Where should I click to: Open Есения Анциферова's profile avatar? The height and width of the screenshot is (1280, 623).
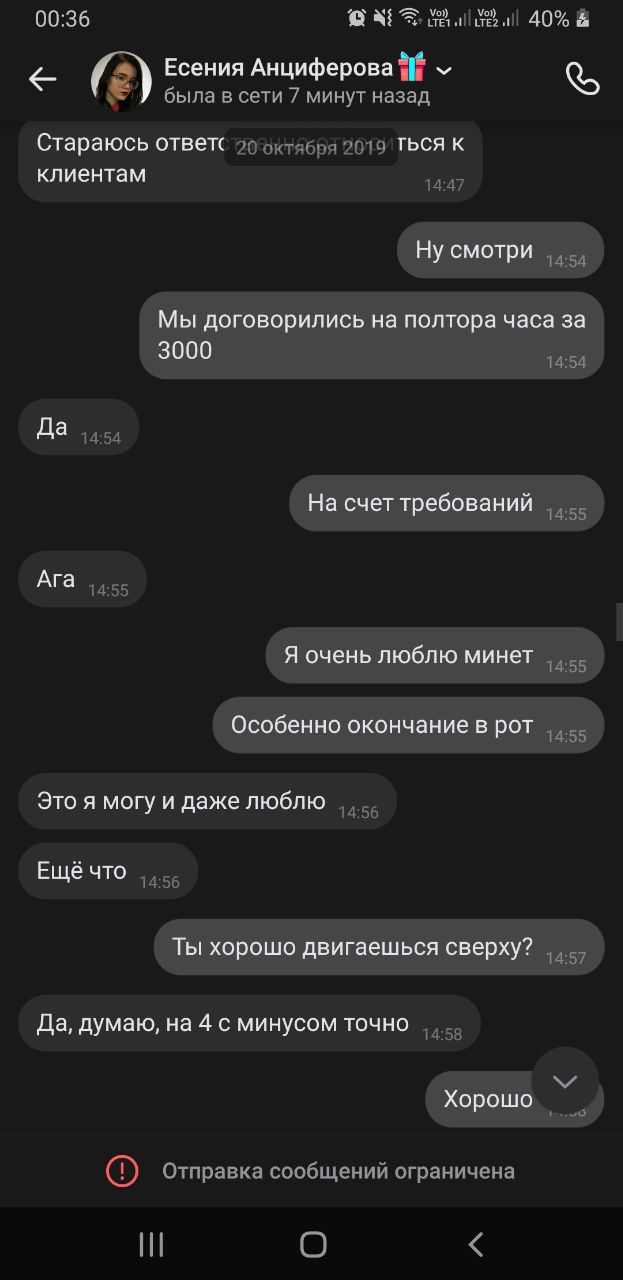[x=121, y=81]
